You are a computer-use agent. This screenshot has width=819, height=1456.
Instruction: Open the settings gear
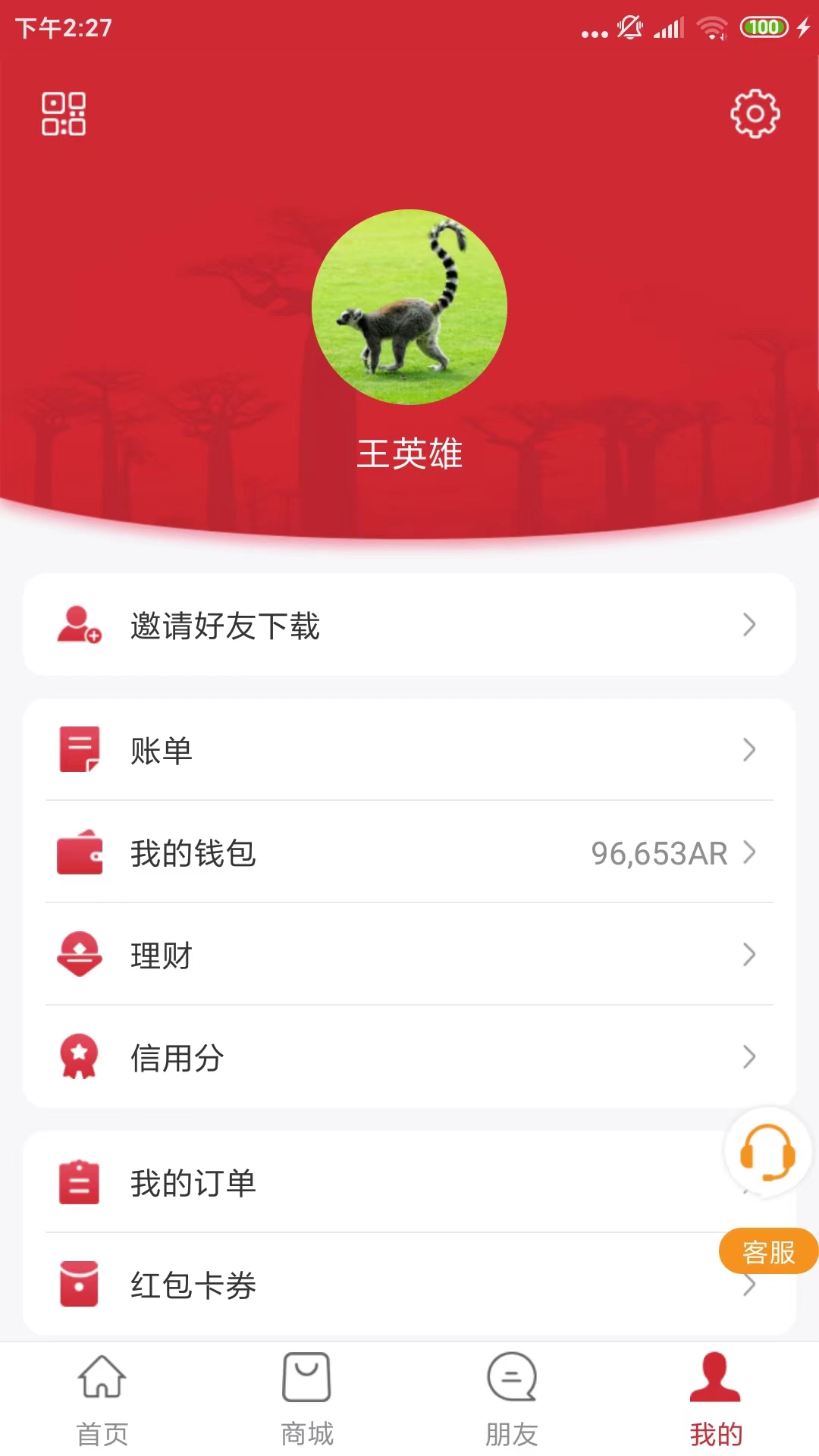click(x=755, y=114)
